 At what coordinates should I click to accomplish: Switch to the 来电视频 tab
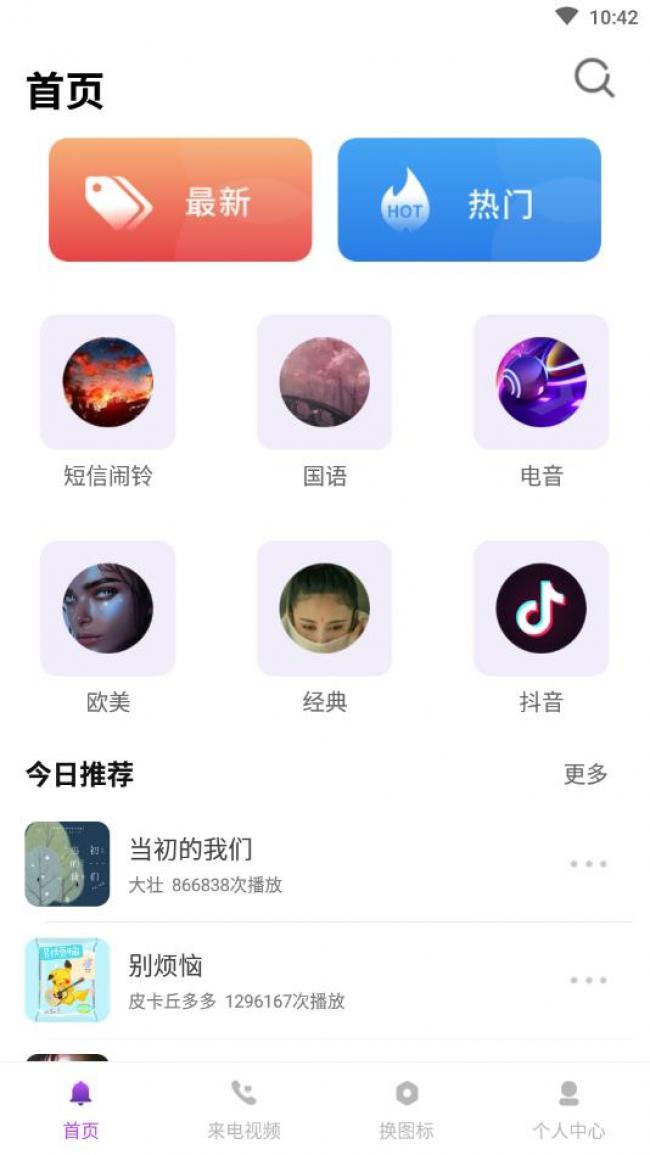[244, 1110]
